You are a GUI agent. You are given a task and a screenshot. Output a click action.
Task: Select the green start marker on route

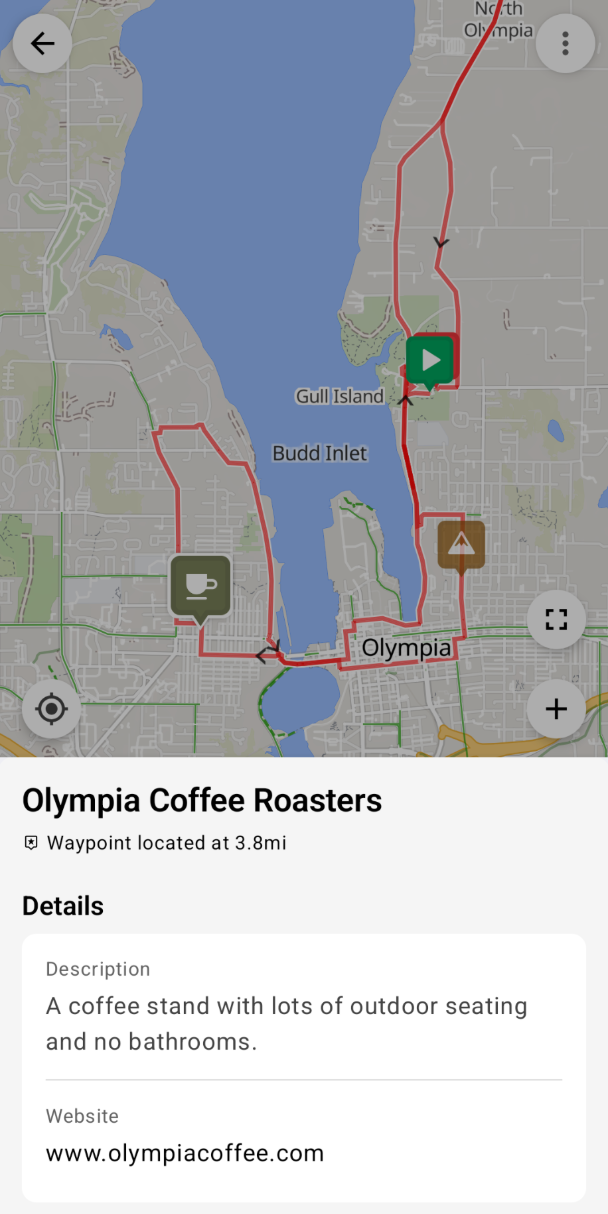click(430, 360)
